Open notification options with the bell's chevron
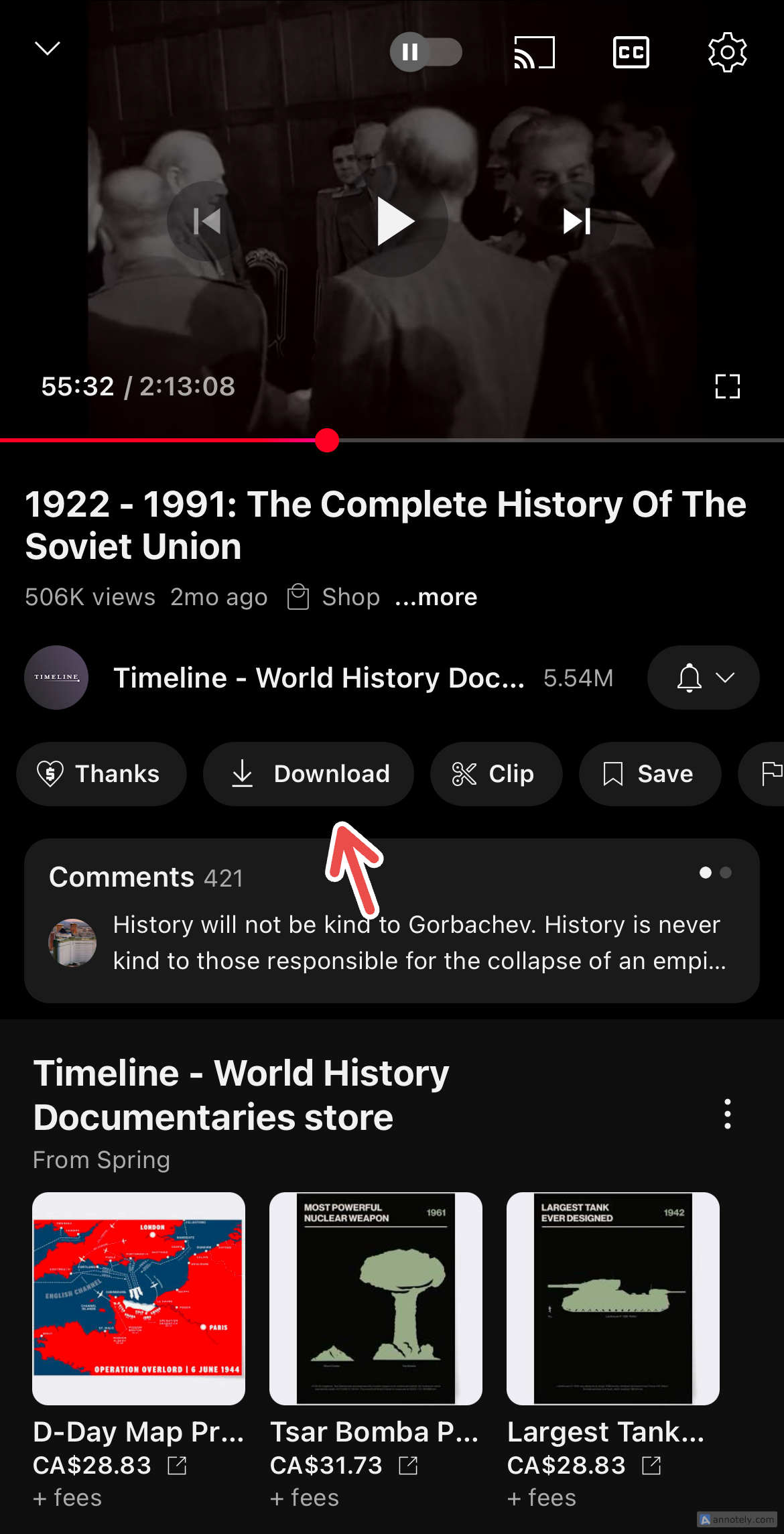The width and height of the screenshot is (784, 1534). (724, 678)
